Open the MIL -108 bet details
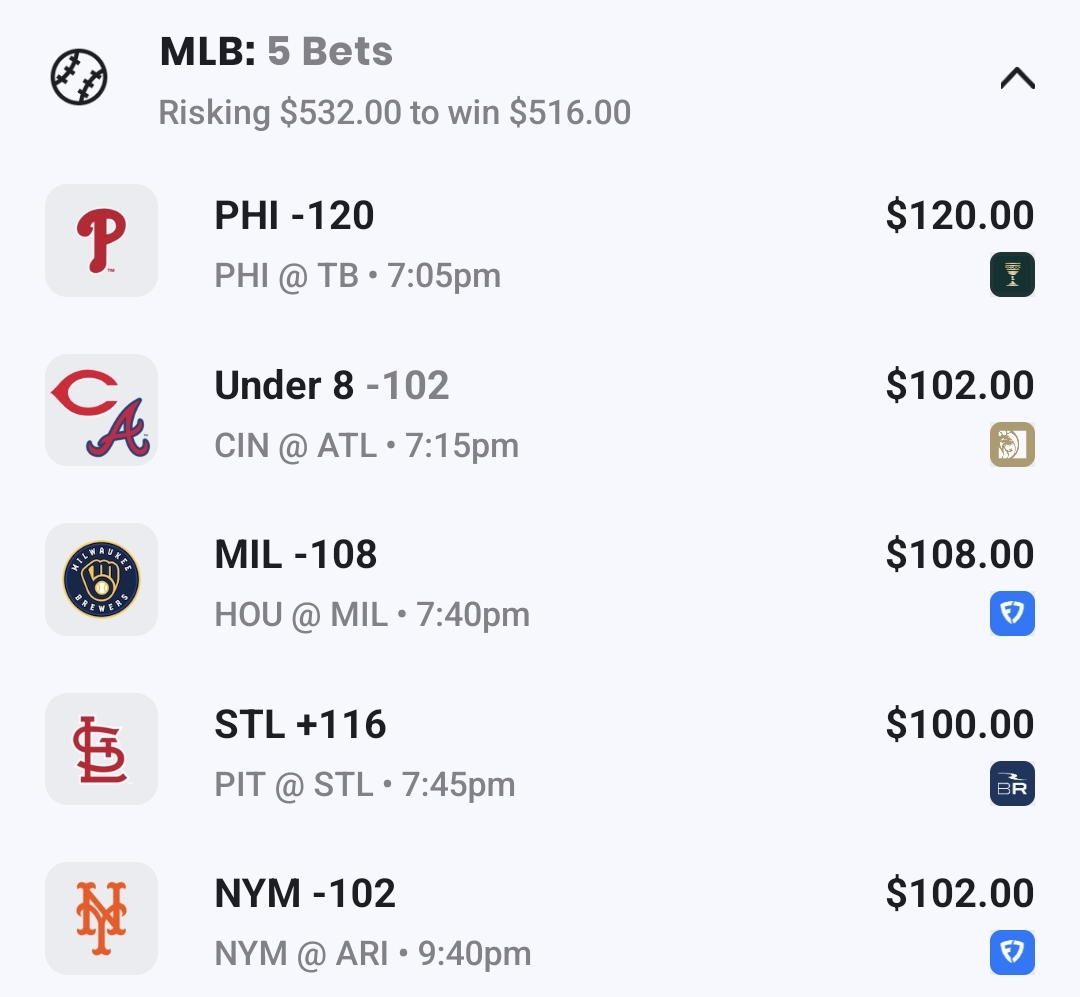This screenshot has height=997, width=1080. click(x=296, y=555)
